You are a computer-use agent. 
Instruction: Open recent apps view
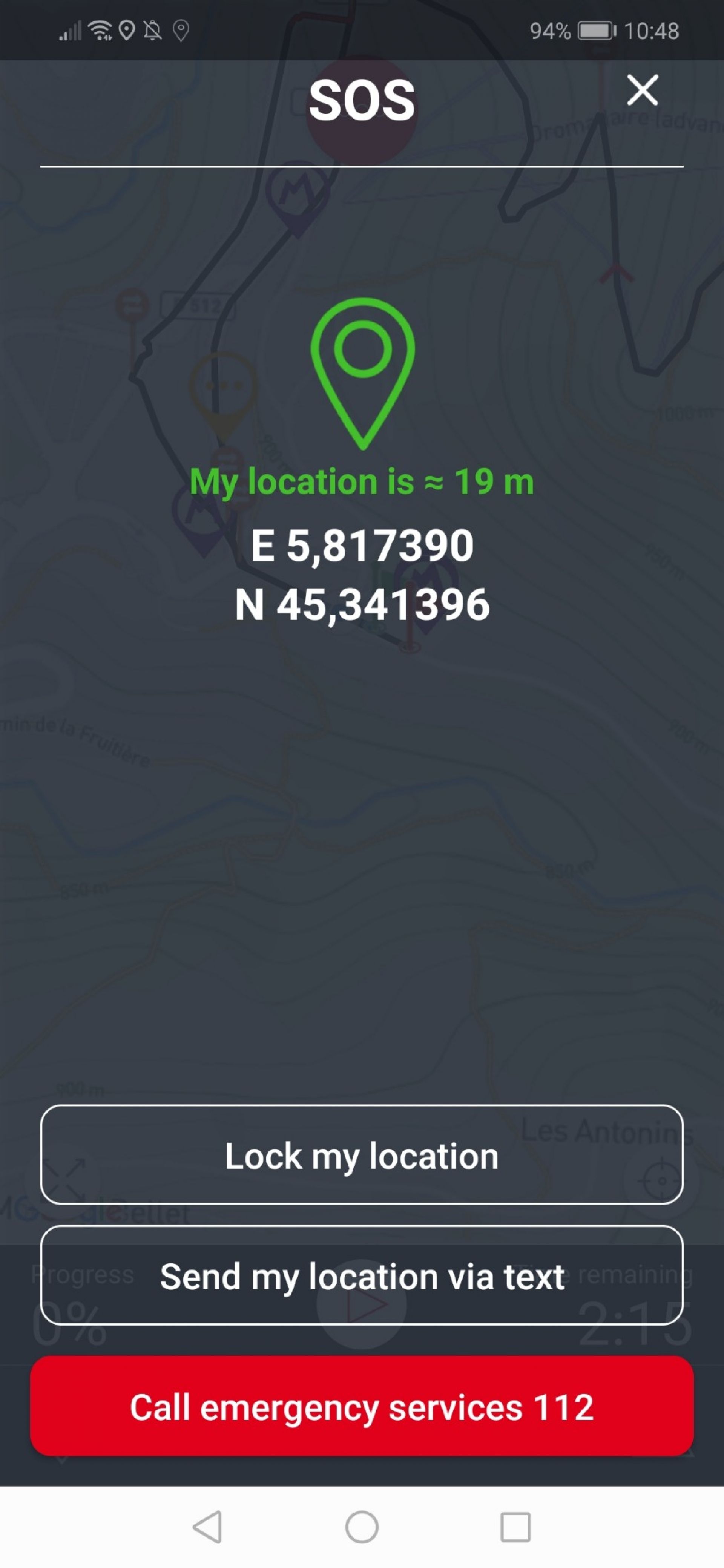click(x=515, y=1527)
